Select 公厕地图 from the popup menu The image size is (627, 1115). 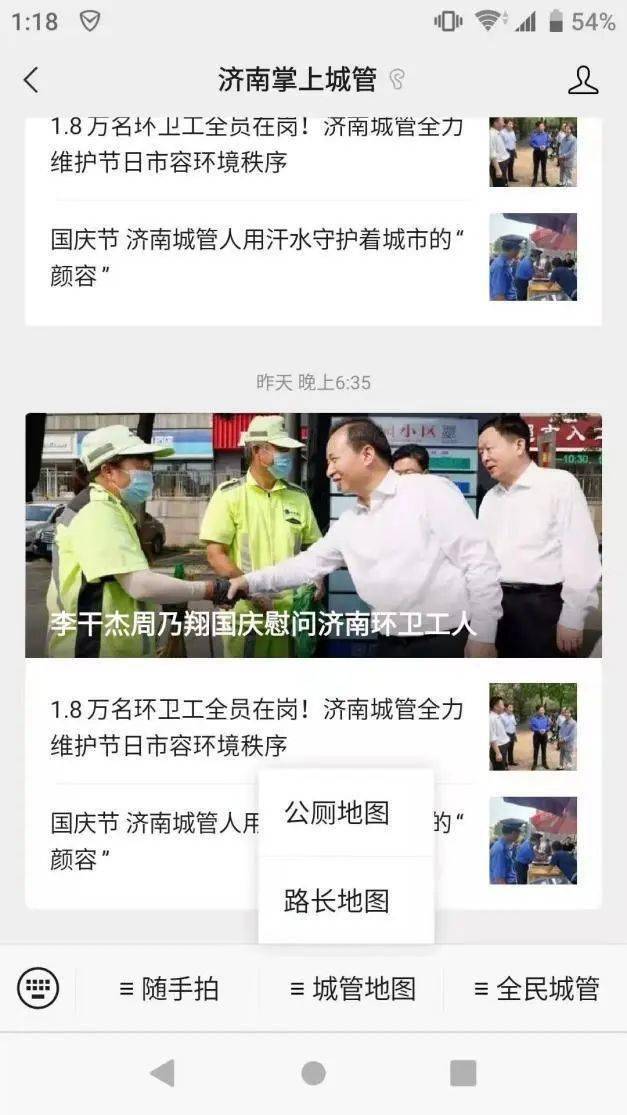coord(337,813)
